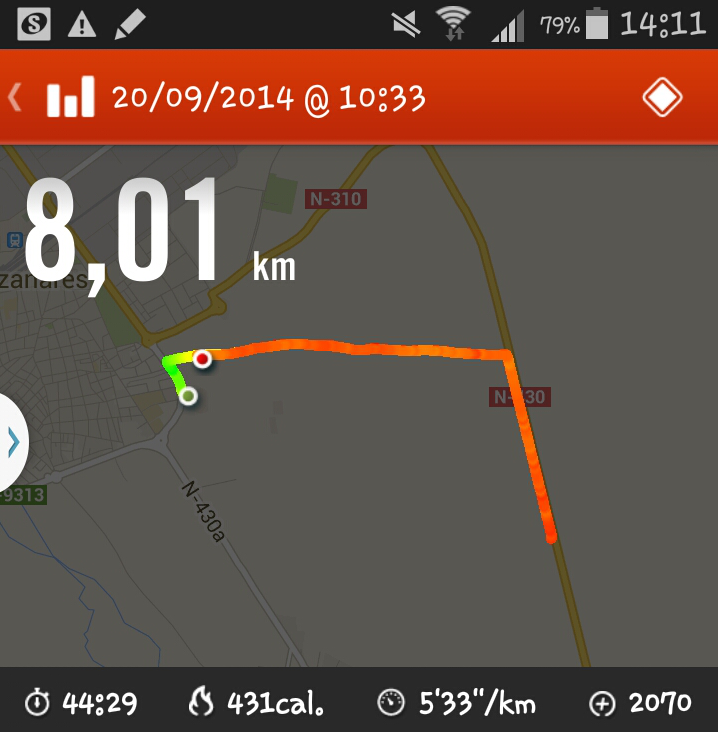Open the map layers diamond icon
The image size is (718, 732).
tap(662, 98)
